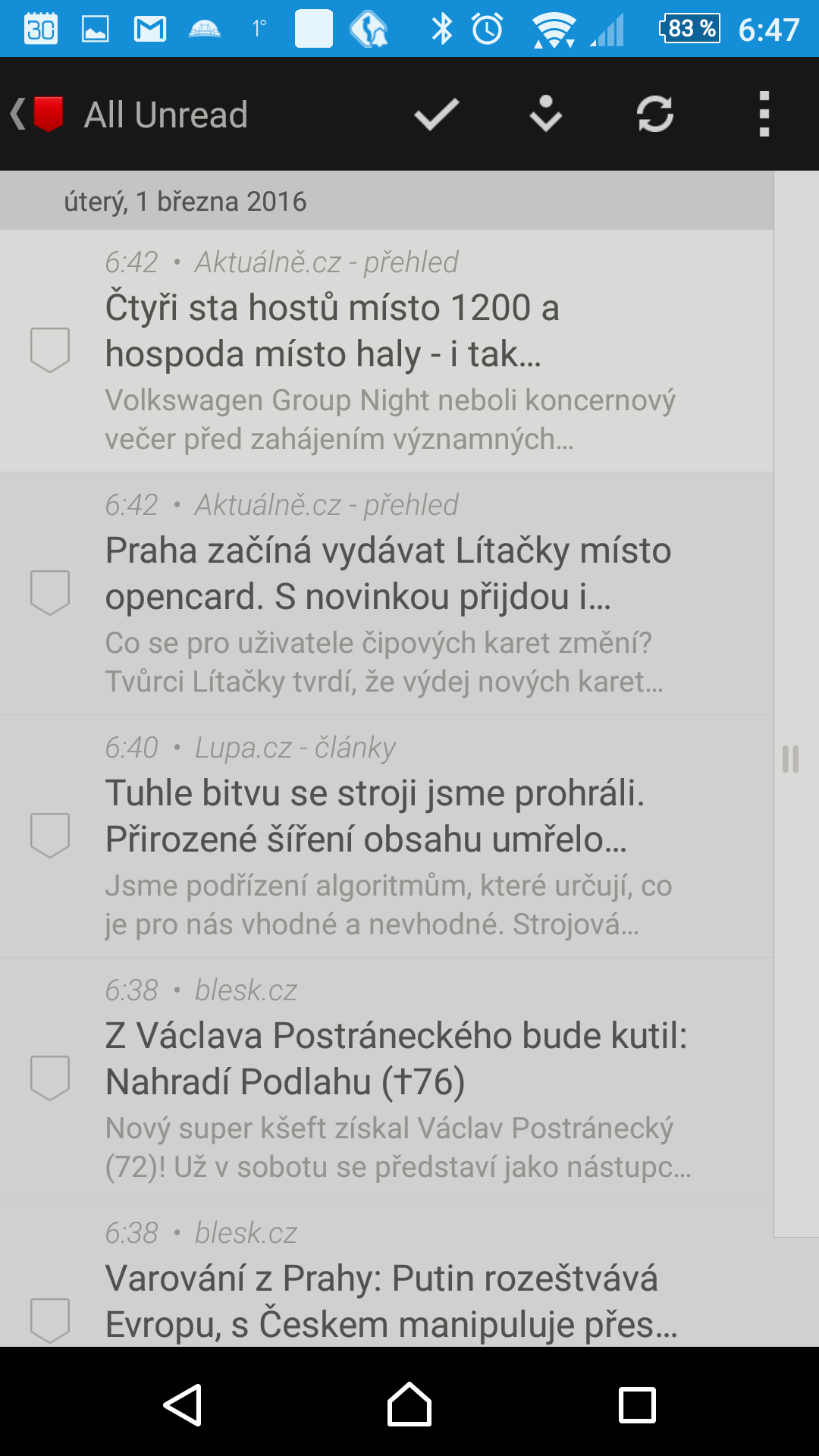Tick checkbox for Čtyři sta hostů article
819x1456 pixels.
[50, 350]
